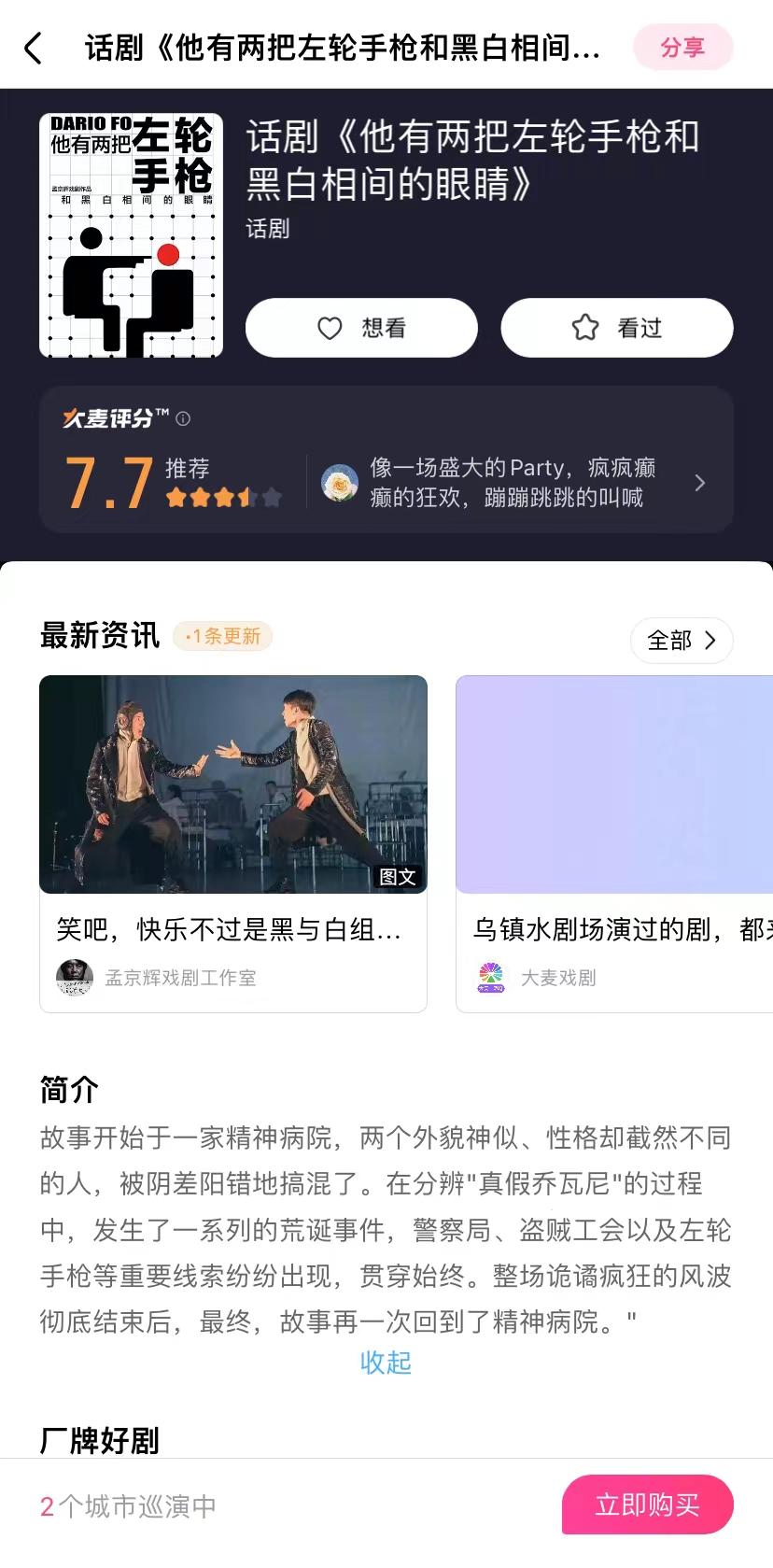Mark the show as 看过

pyautogui.click(x=616, y=328)
